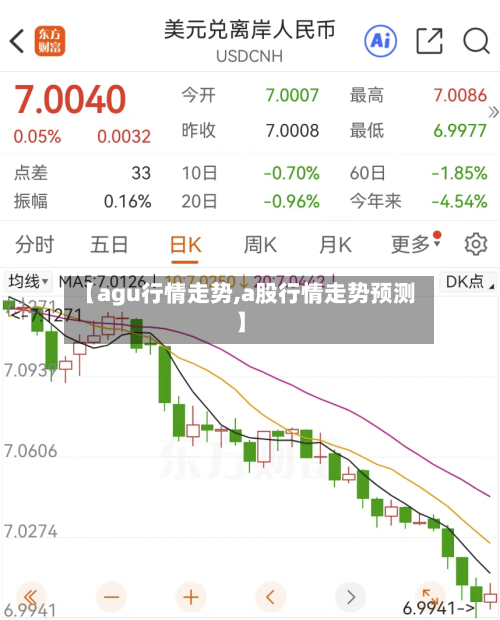Open the DK点 dropdown

[x=469, y=282]
